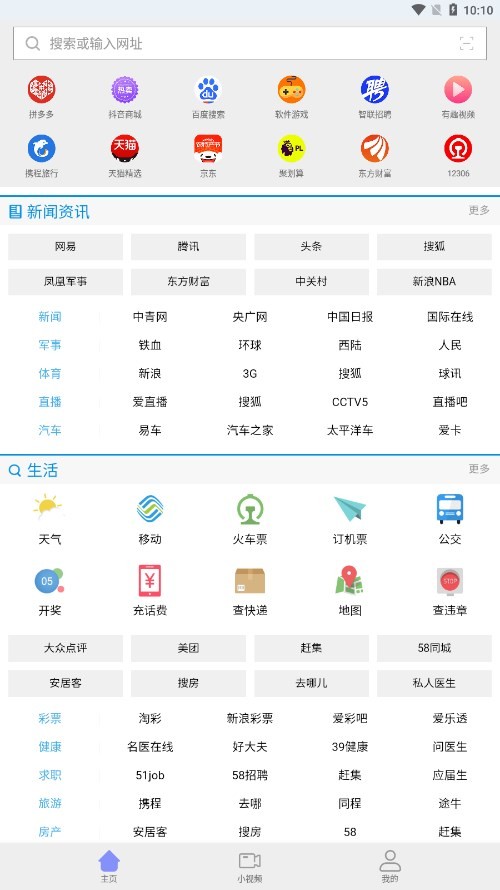
Task: Open the 汽车之家 link
Action: coord(250,430)
